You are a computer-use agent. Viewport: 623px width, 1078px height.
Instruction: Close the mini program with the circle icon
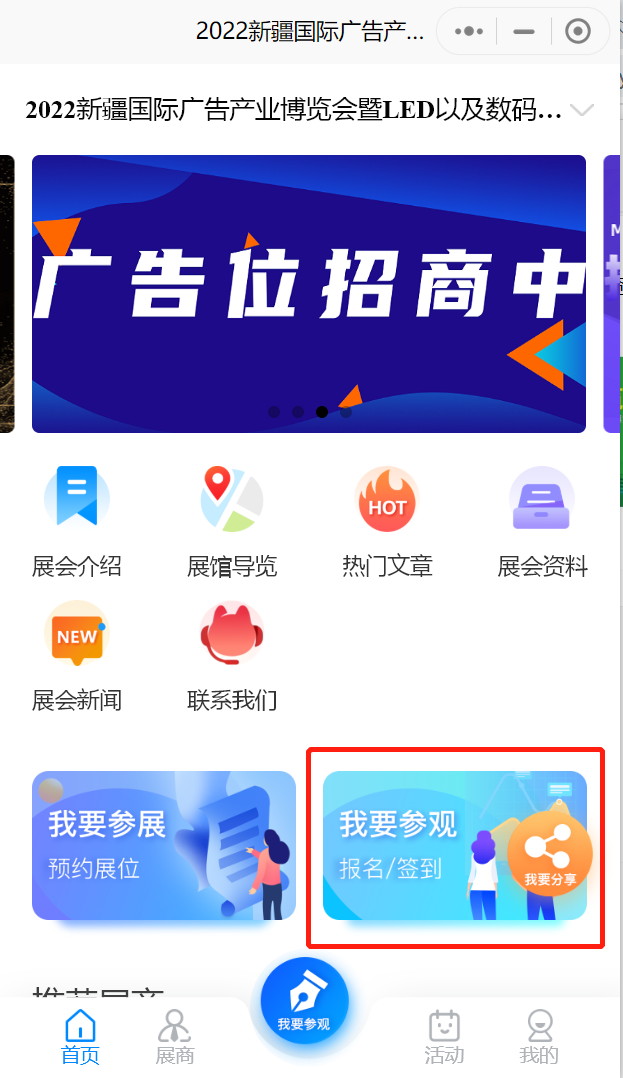point(578,32)
